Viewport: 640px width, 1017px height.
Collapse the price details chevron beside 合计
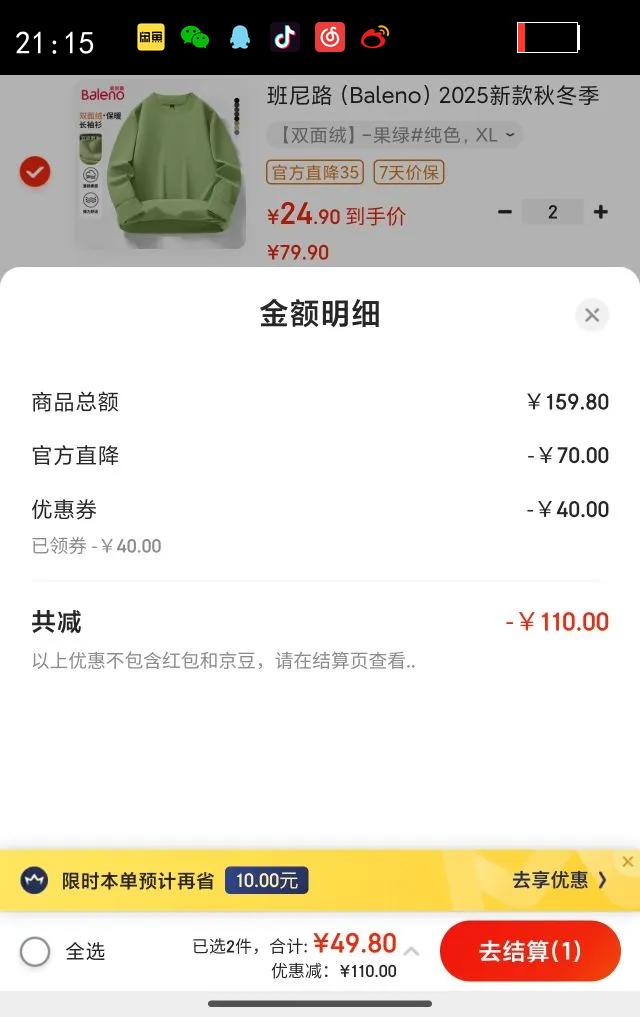411,951
